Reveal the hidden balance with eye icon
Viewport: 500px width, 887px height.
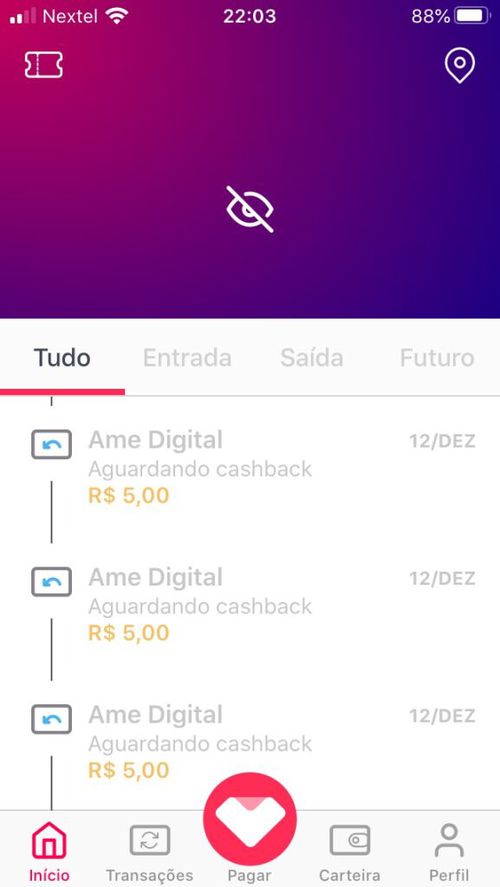250,209
